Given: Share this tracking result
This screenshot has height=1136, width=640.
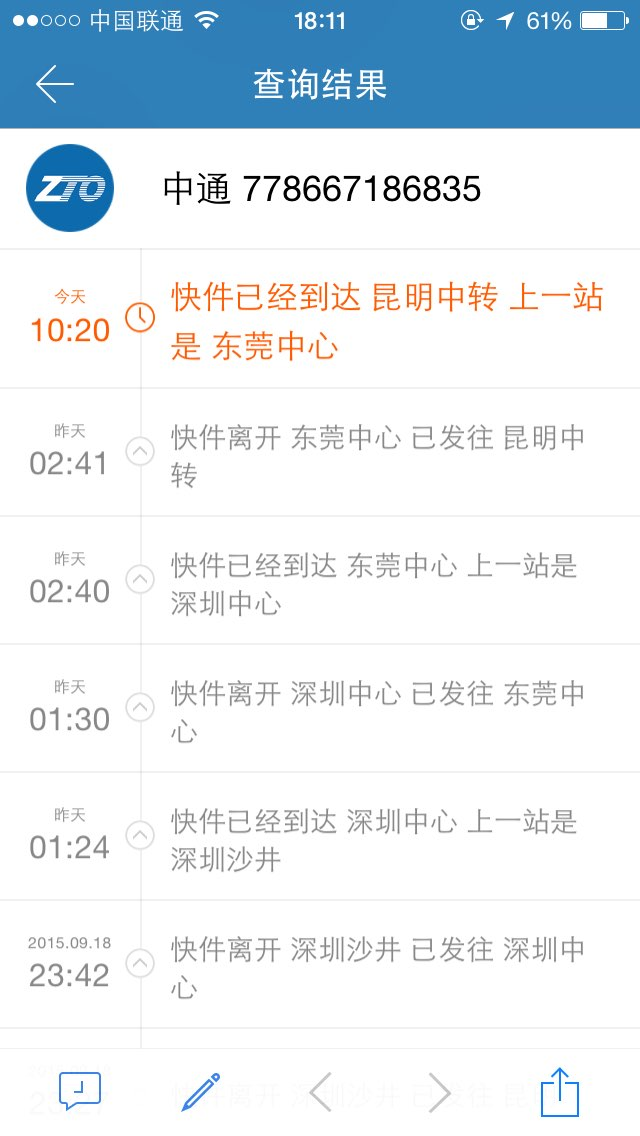Looking at the screenshot, I should (x=560, y=1092).
